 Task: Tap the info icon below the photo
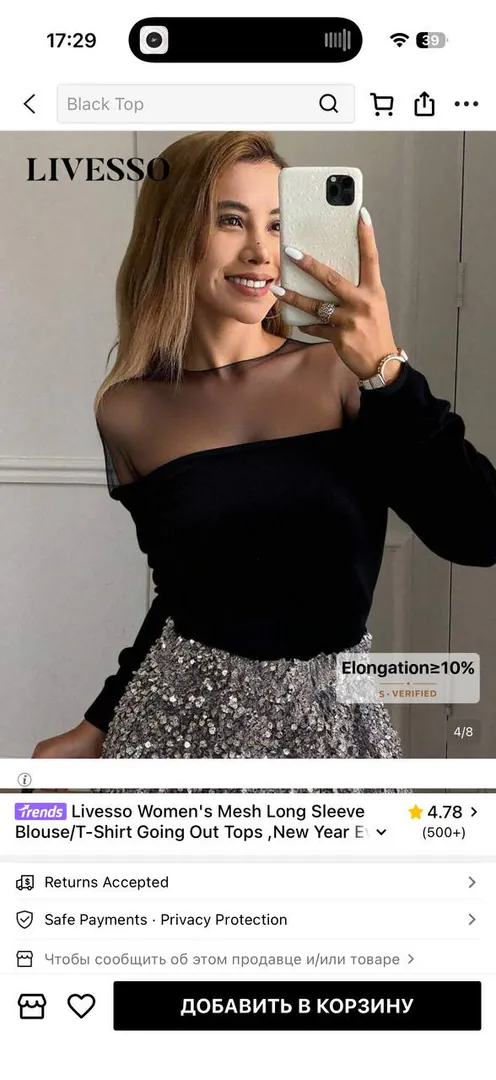[x=25, y=780]
